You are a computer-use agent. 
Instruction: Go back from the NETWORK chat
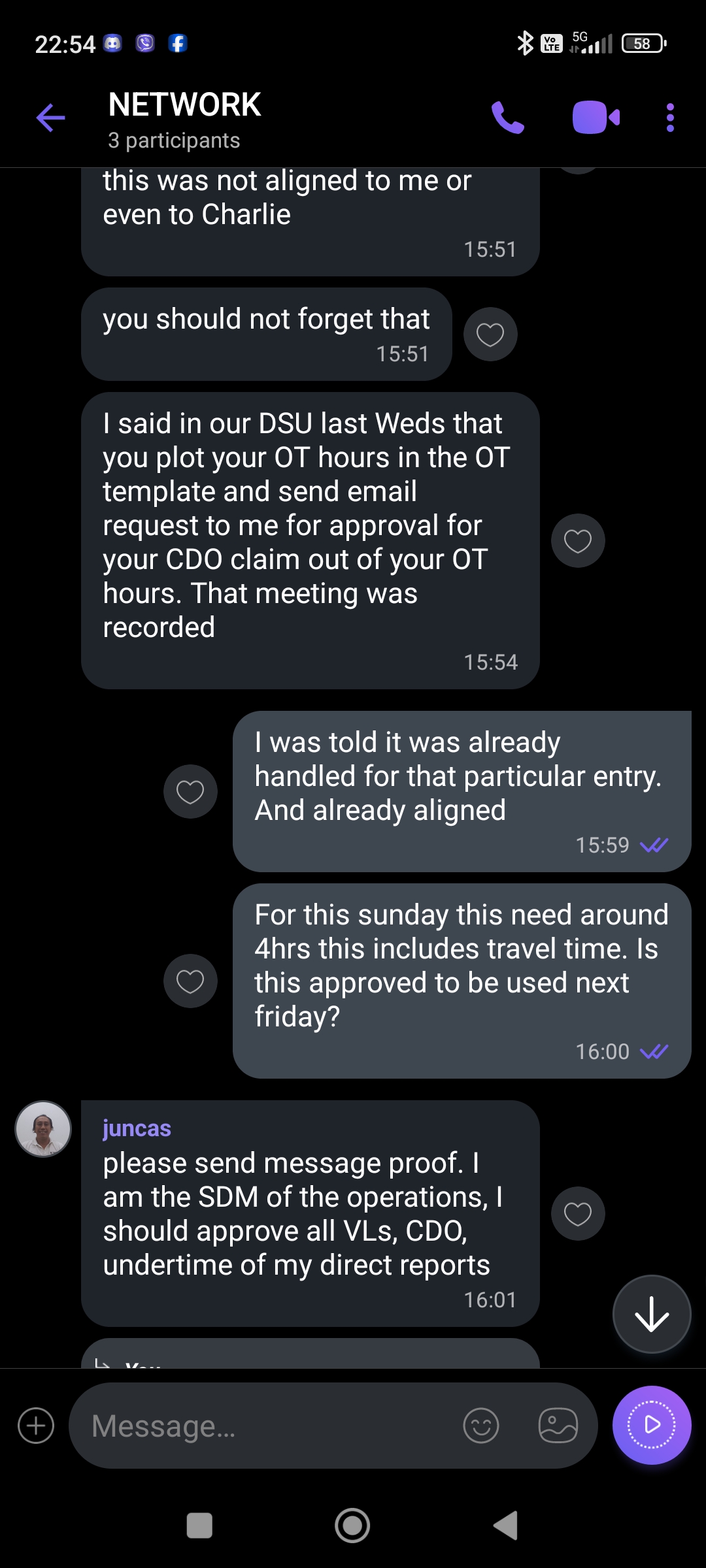pyautogui.click(x=50, y=118)
